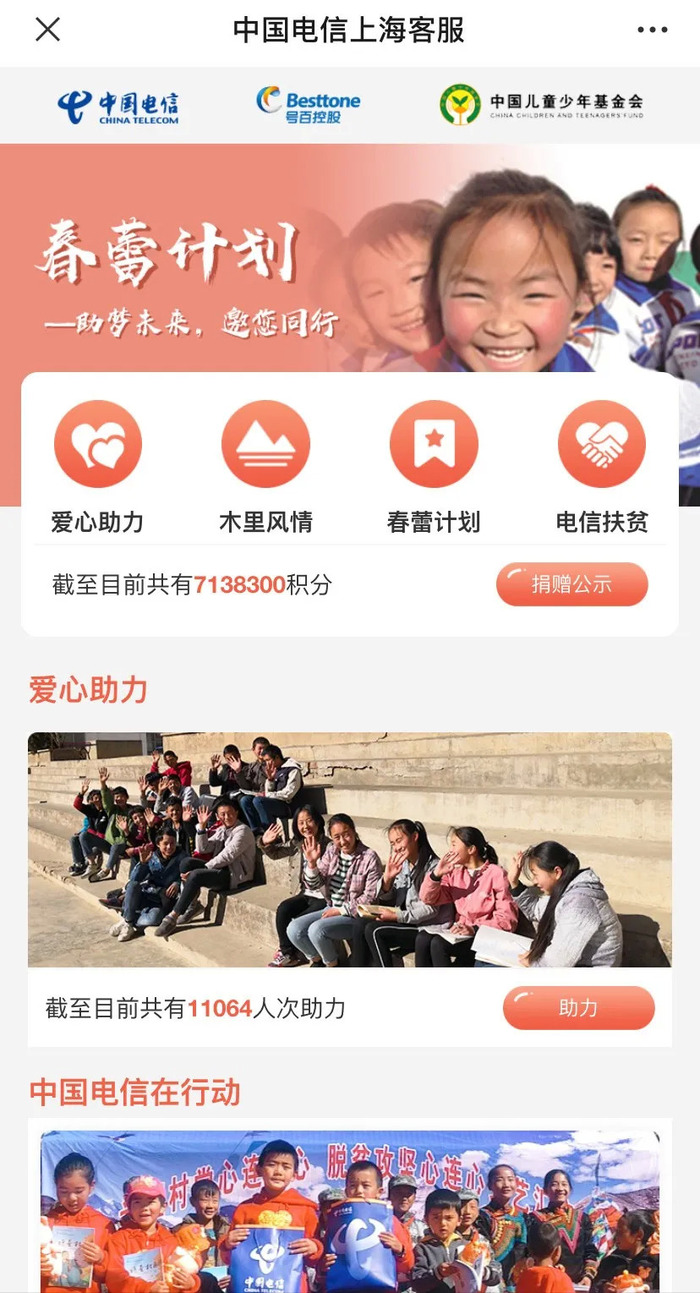Open the 爱心助力 section icon
This screenshot has width=700, height=1293.
(97, 444)
